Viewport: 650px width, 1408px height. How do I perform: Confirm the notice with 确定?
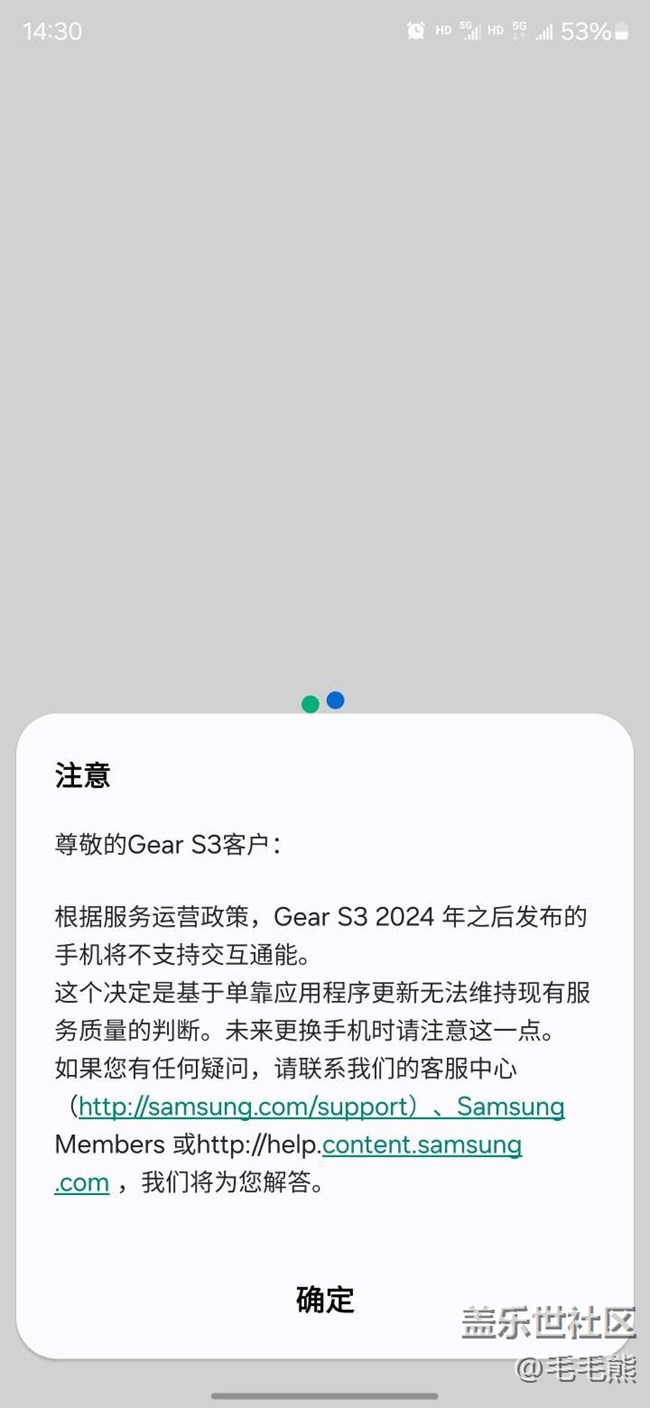tap(325, 1299)
